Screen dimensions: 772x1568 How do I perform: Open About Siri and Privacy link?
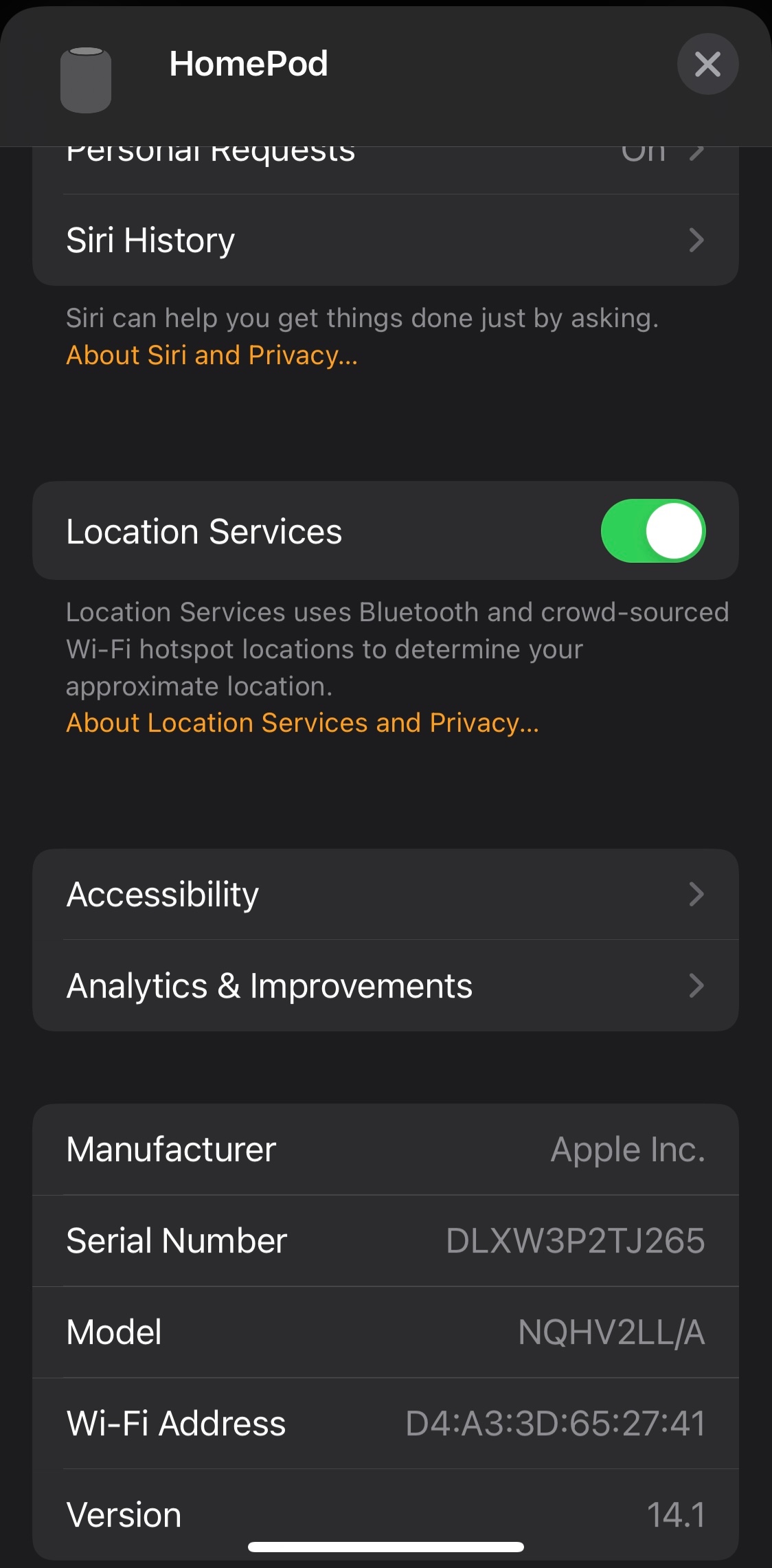coord(212,355)
